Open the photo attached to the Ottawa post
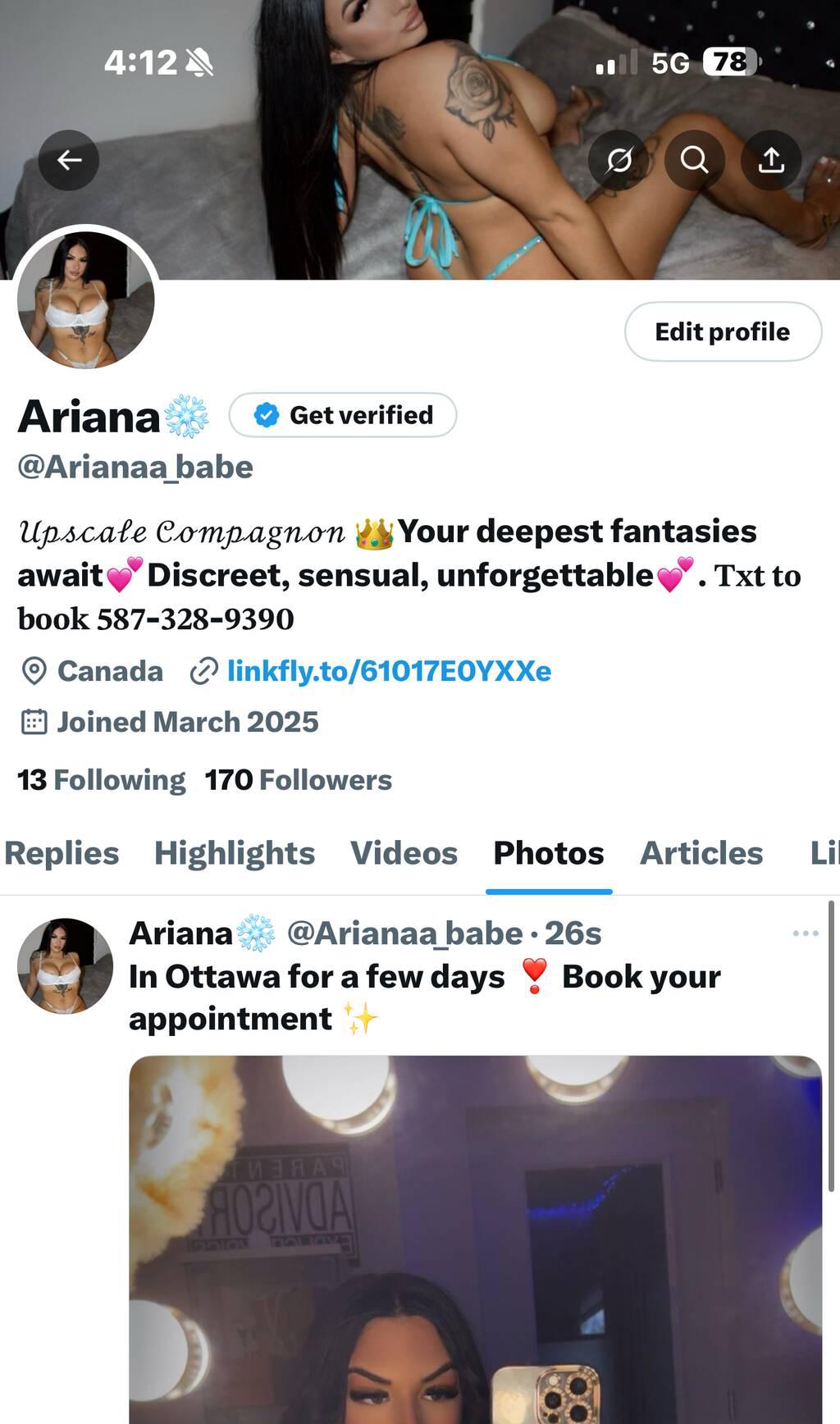This screenshot has width=840, height=1424. [x=476, y=1239]
